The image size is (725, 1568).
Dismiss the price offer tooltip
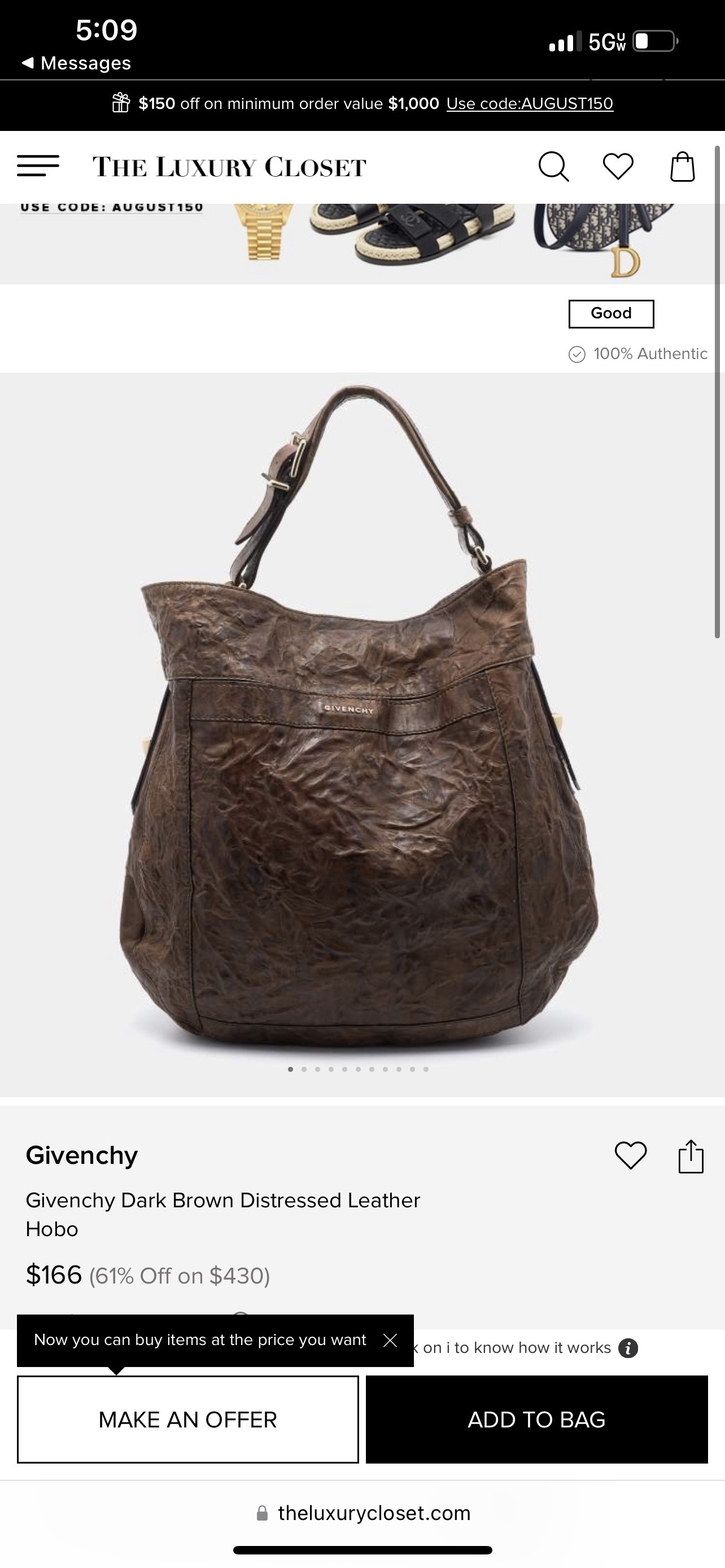click(x=390, y=1340)
